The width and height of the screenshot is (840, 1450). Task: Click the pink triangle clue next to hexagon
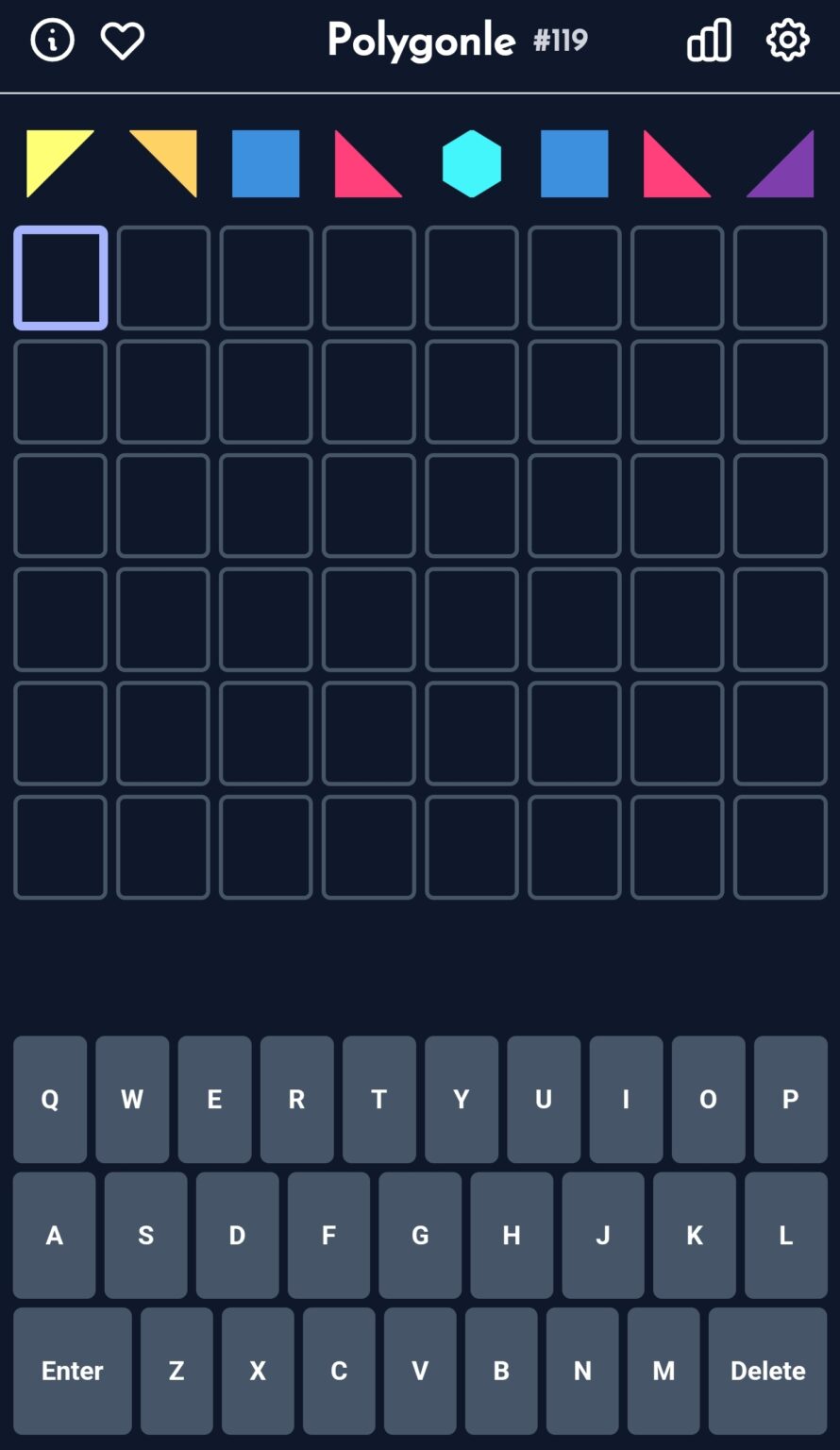point(368,162)
